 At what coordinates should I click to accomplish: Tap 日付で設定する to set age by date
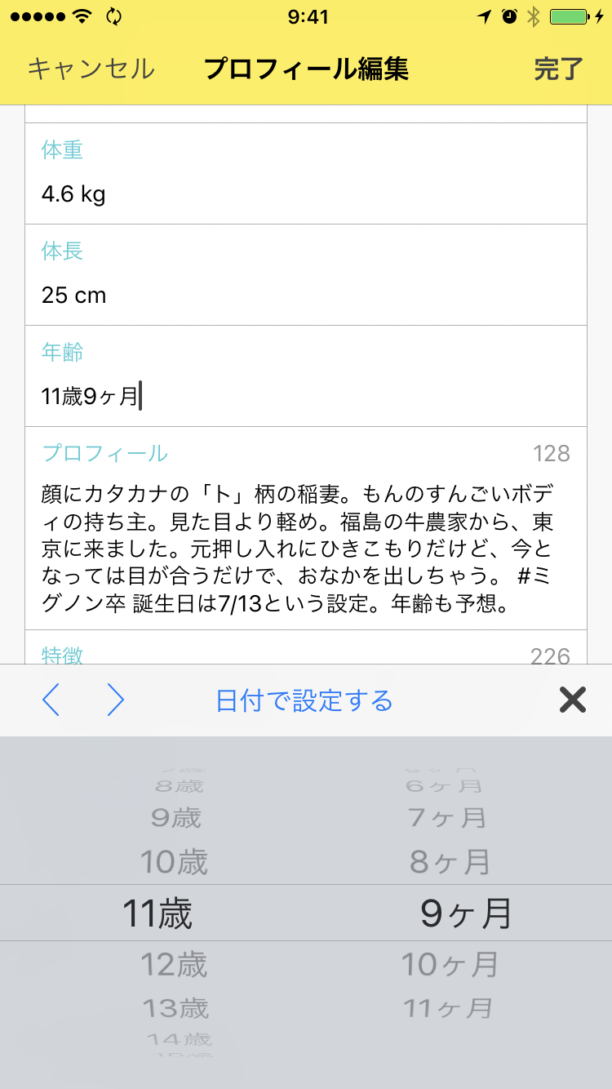point(304,700)
